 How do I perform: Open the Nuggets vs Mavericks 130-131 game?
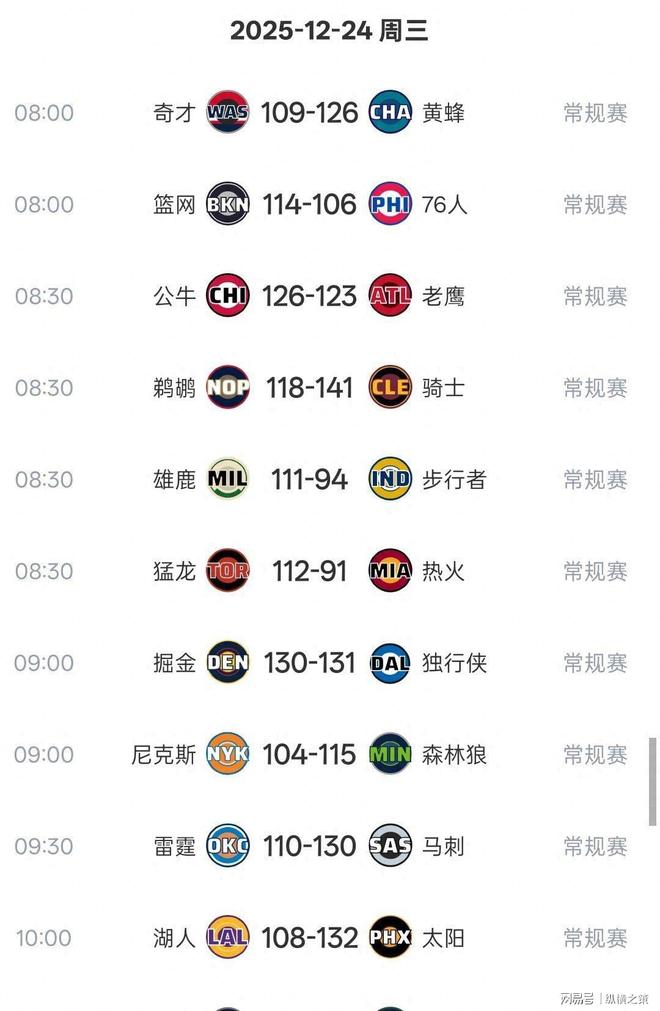click(x=309, y=663)
